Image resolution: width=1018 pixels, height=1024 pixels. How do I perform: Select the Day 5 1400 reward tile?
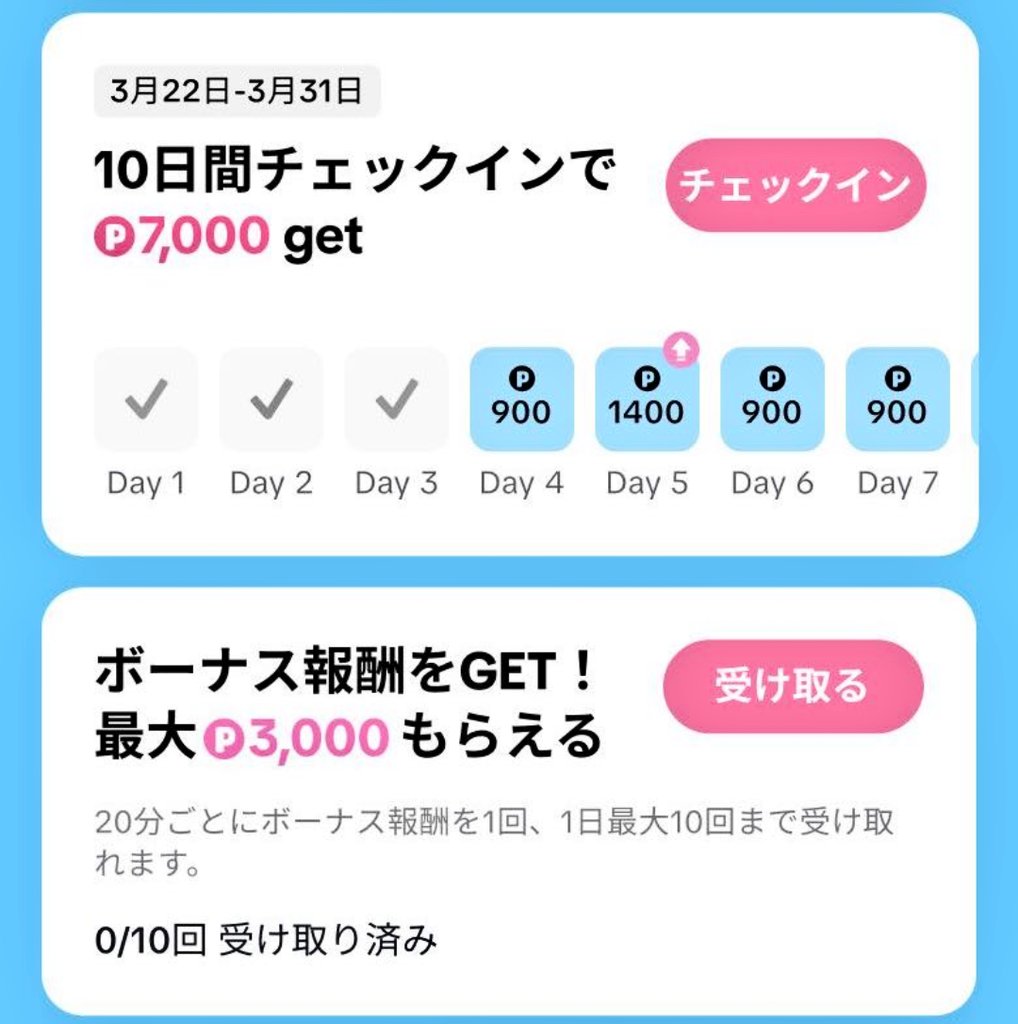[646, 399]
